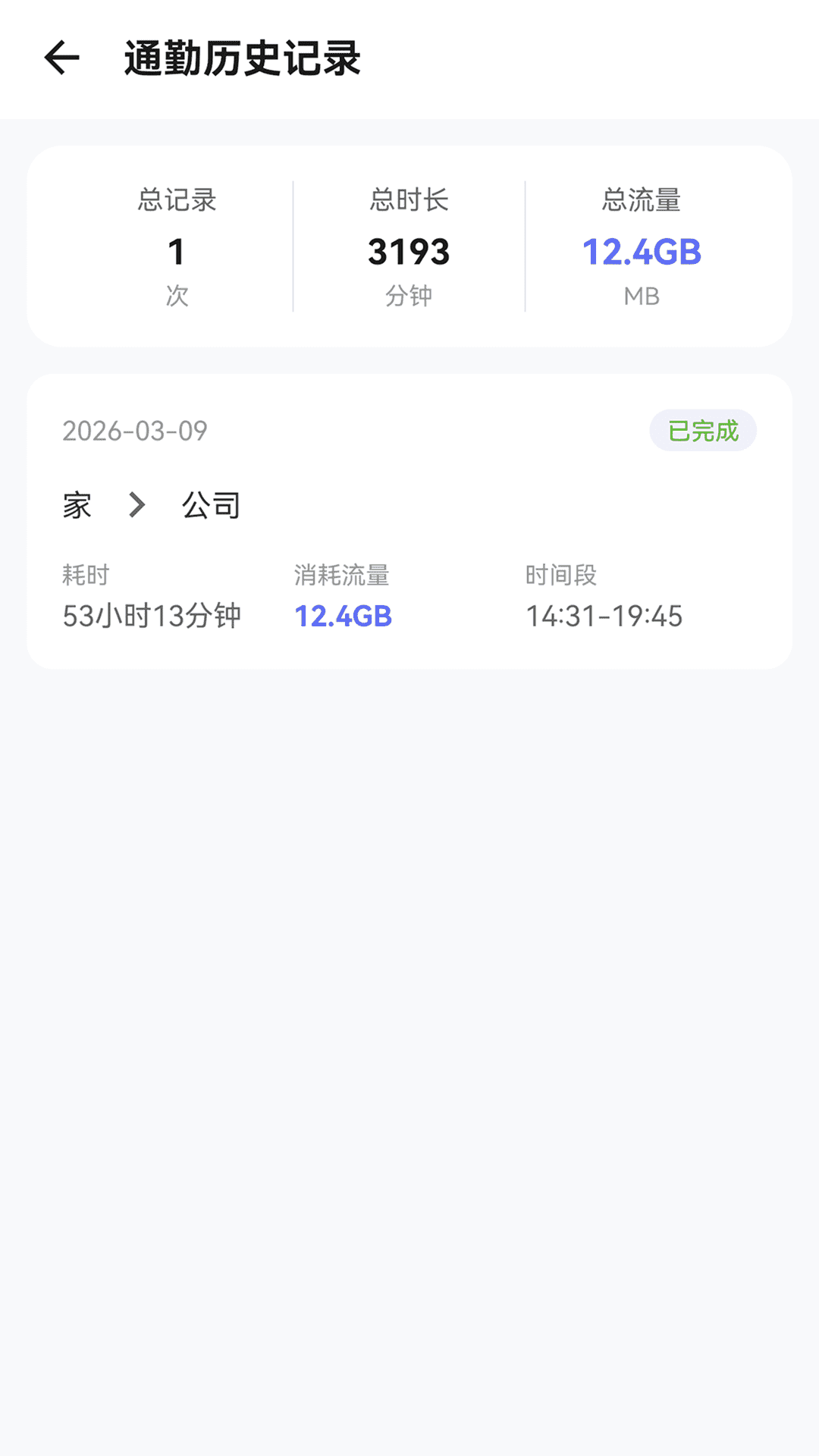Viewport: 819px width, 1456px height.
Task: Tap the 消耗流量 12.4GB blue link
Action: tap(343, 616)
